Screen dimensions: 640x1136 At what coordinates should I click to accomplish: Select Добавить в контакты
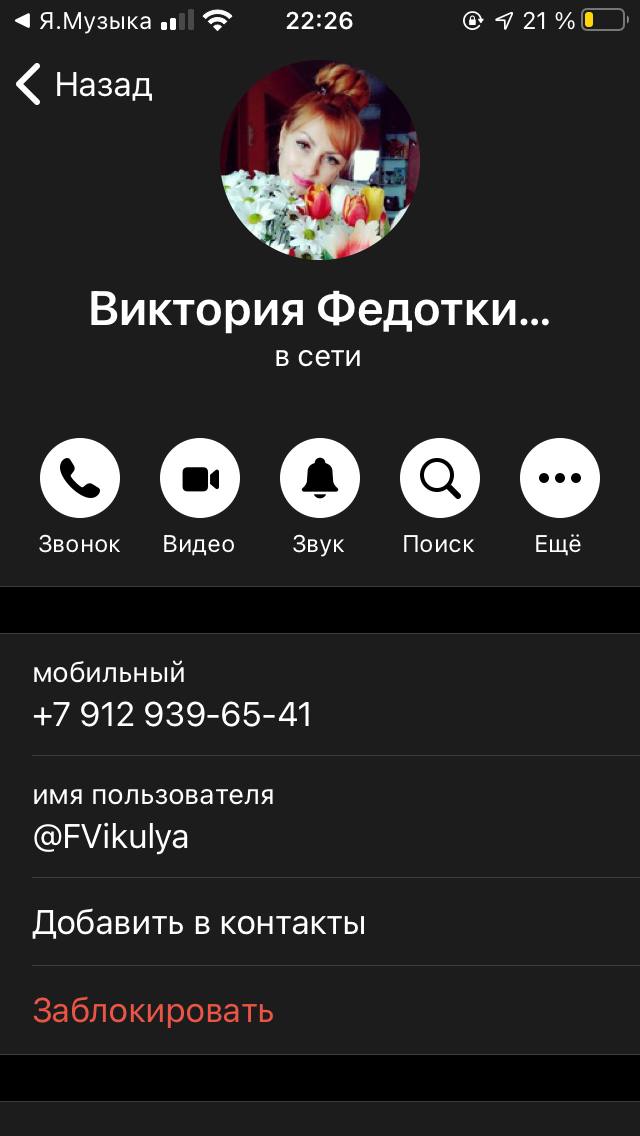(x=199, y=922)
